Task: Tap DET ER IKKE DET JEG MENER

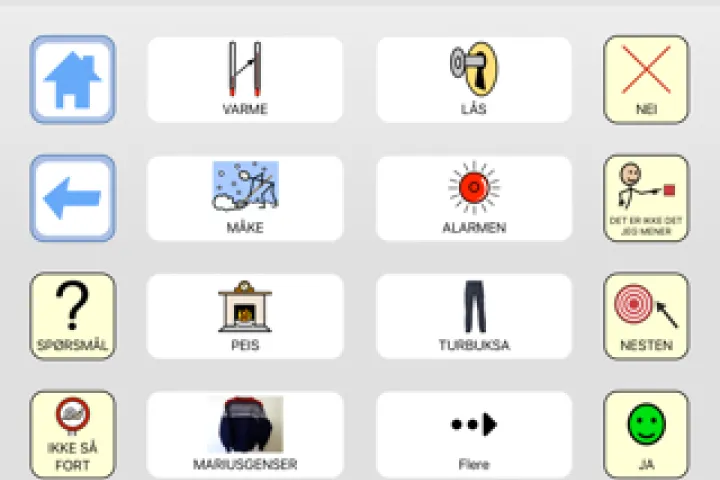Action: (646, 198)
